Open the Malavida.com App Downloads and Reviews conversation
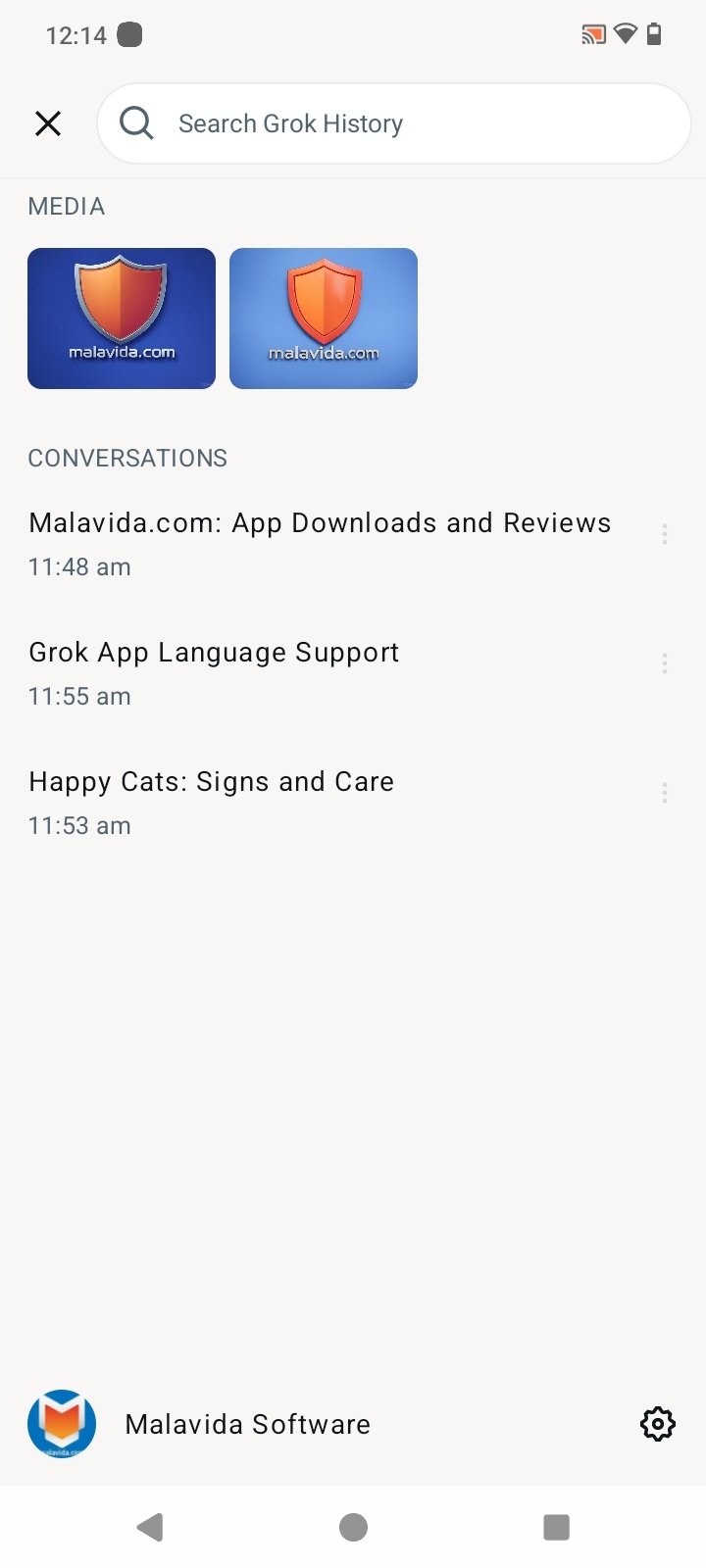706x1568 pixels. coord(320,543)
